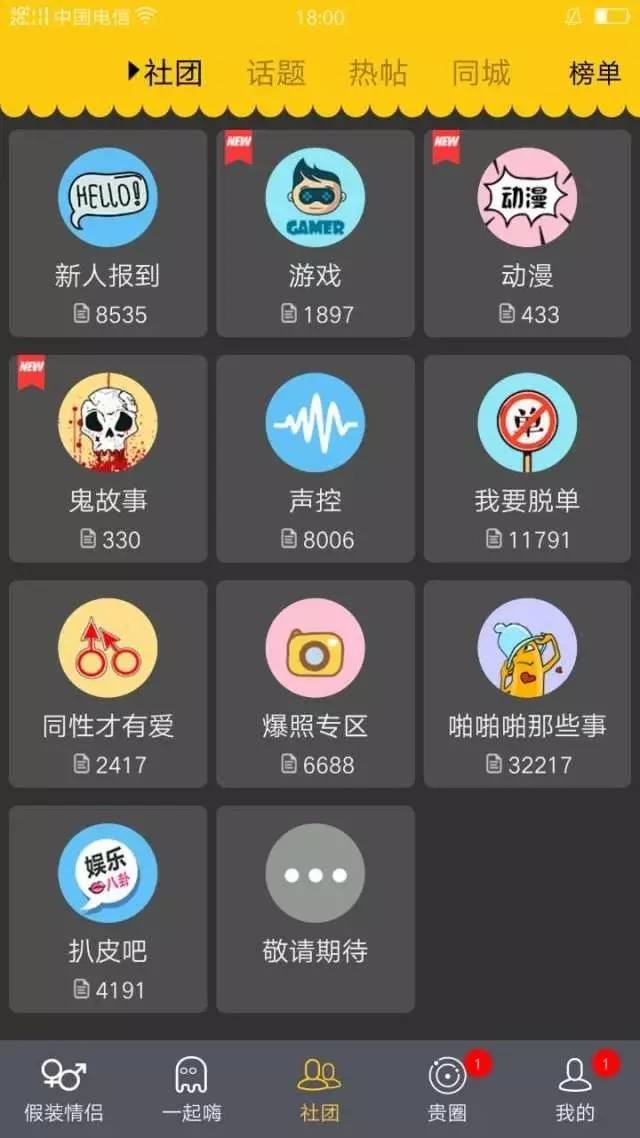
Task: Switch to the 热帖 top tab
Action: tap(378, 73)
